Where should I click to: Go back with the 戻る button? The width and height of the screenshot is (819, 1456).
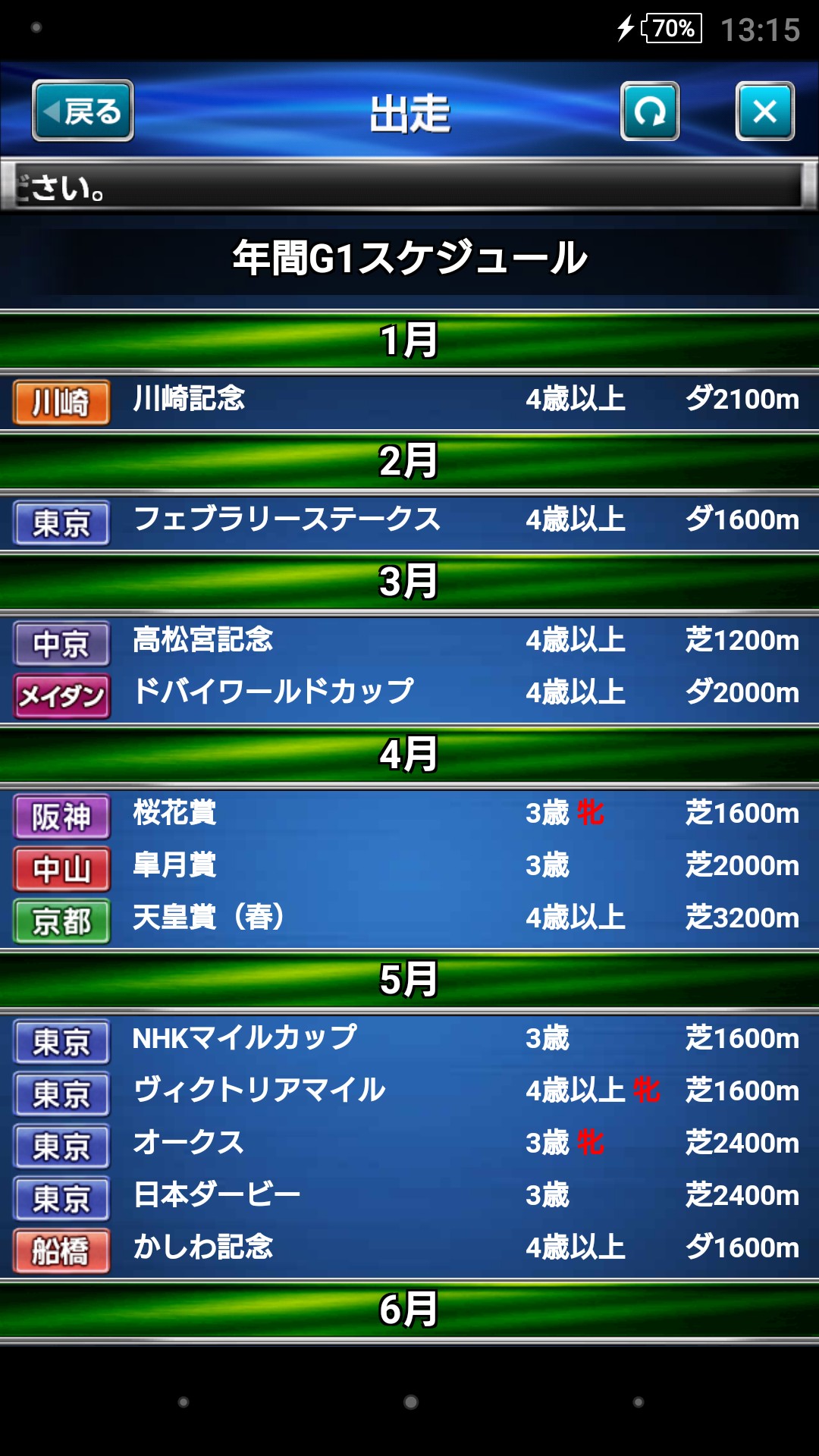pyautogui.click(x=83, y=111)
